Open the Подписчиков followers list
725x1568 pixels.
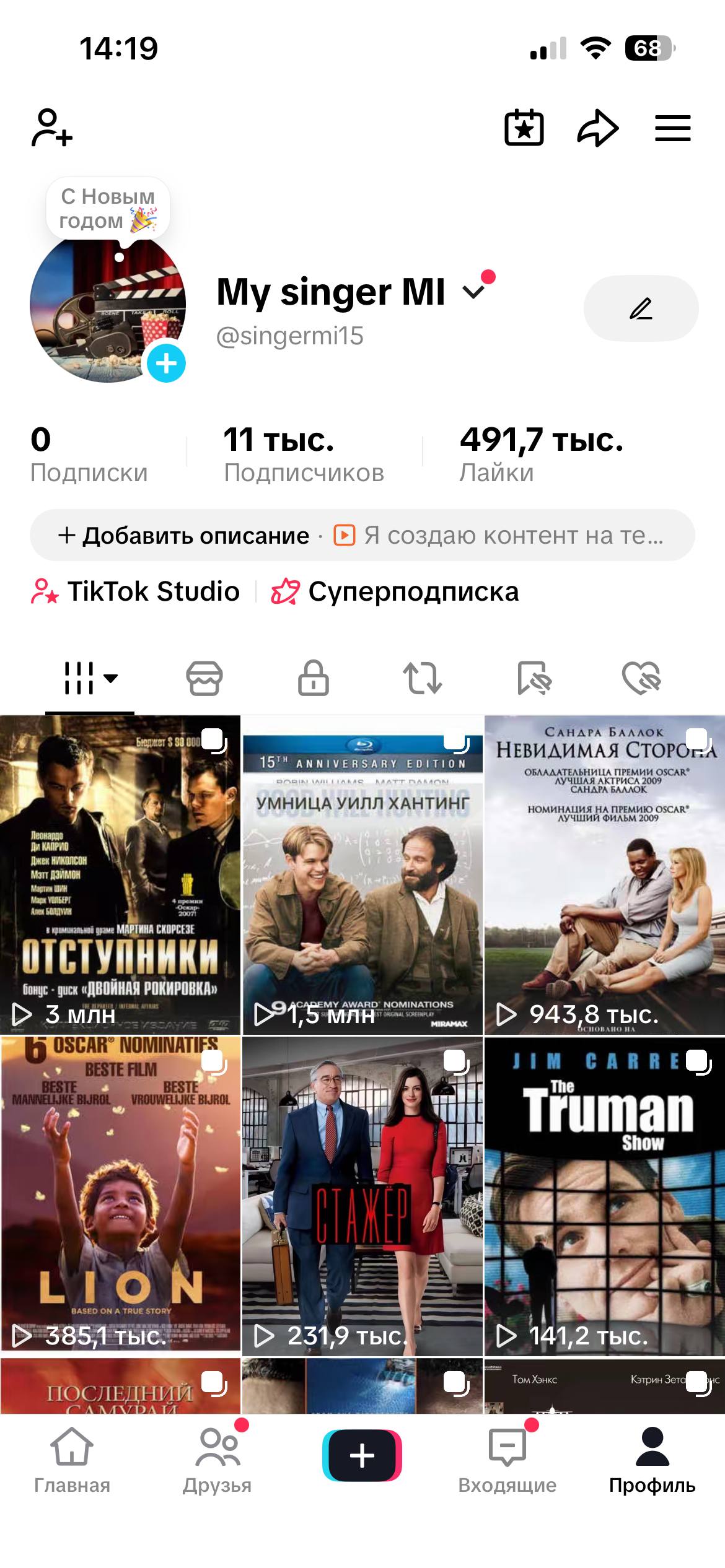[x=304, y=455]
